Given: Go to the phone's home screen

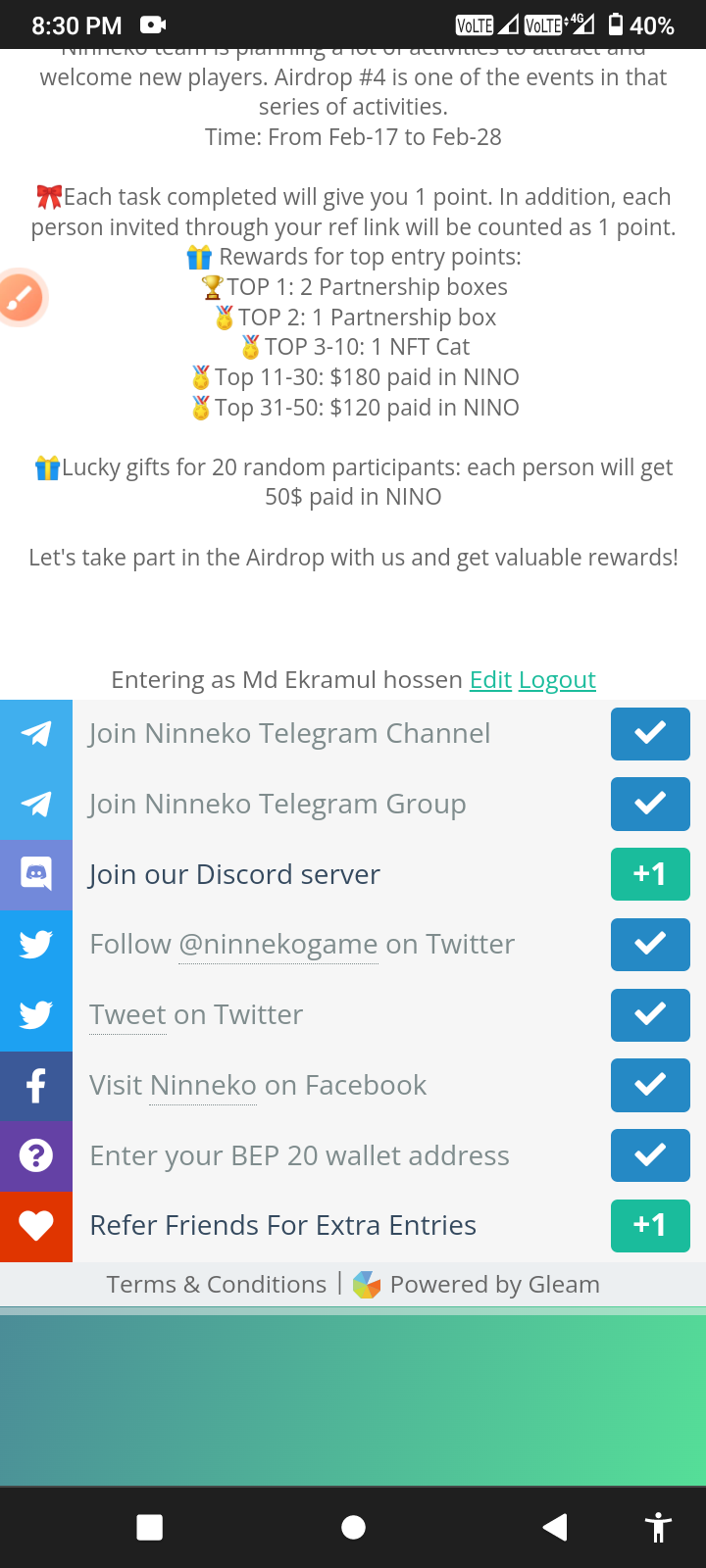Looking at the screenshot, I should coord(353,1527).
